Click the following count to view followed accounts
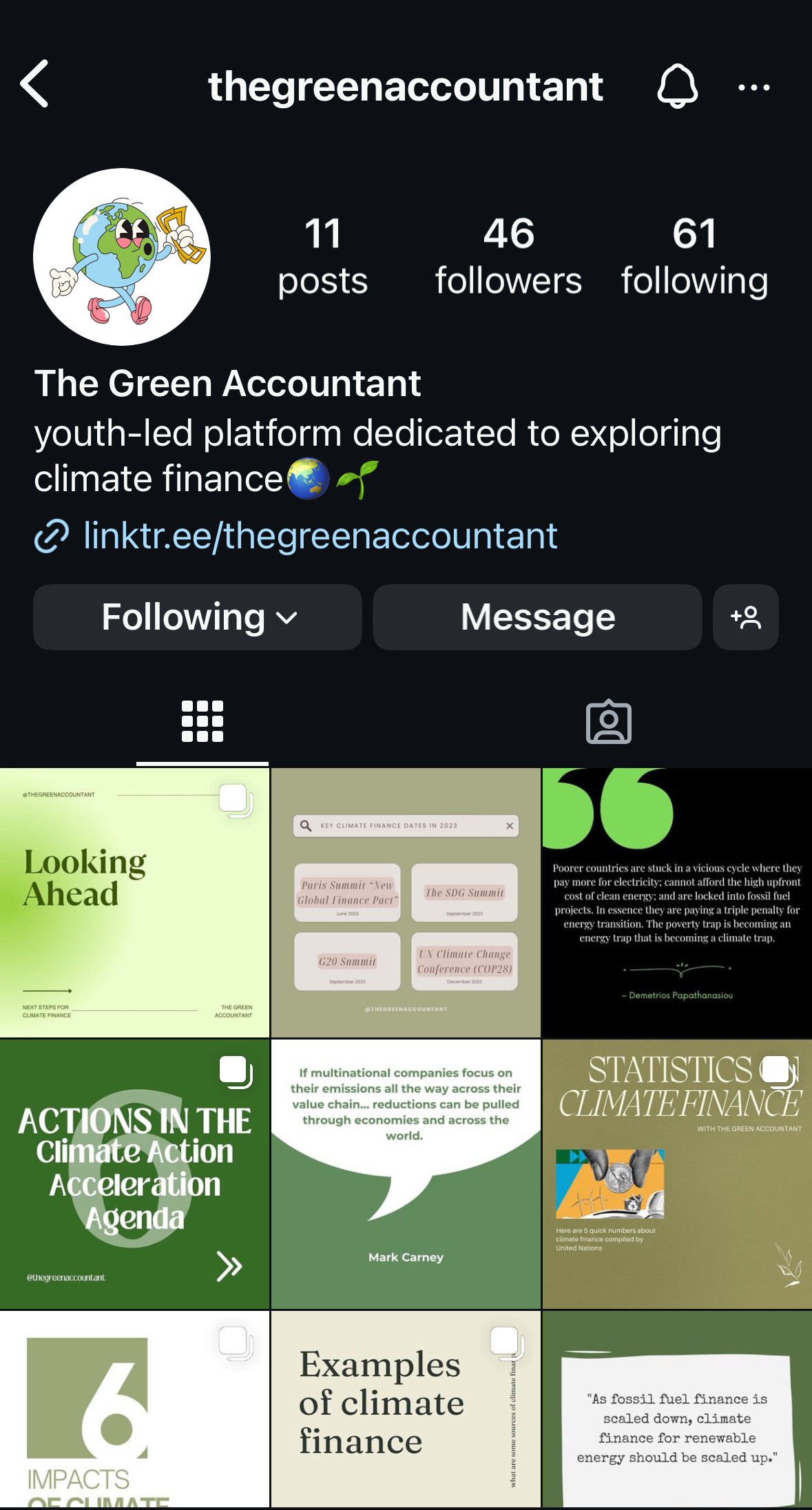Screen dimensions: 812x1510 coord(694,255)
